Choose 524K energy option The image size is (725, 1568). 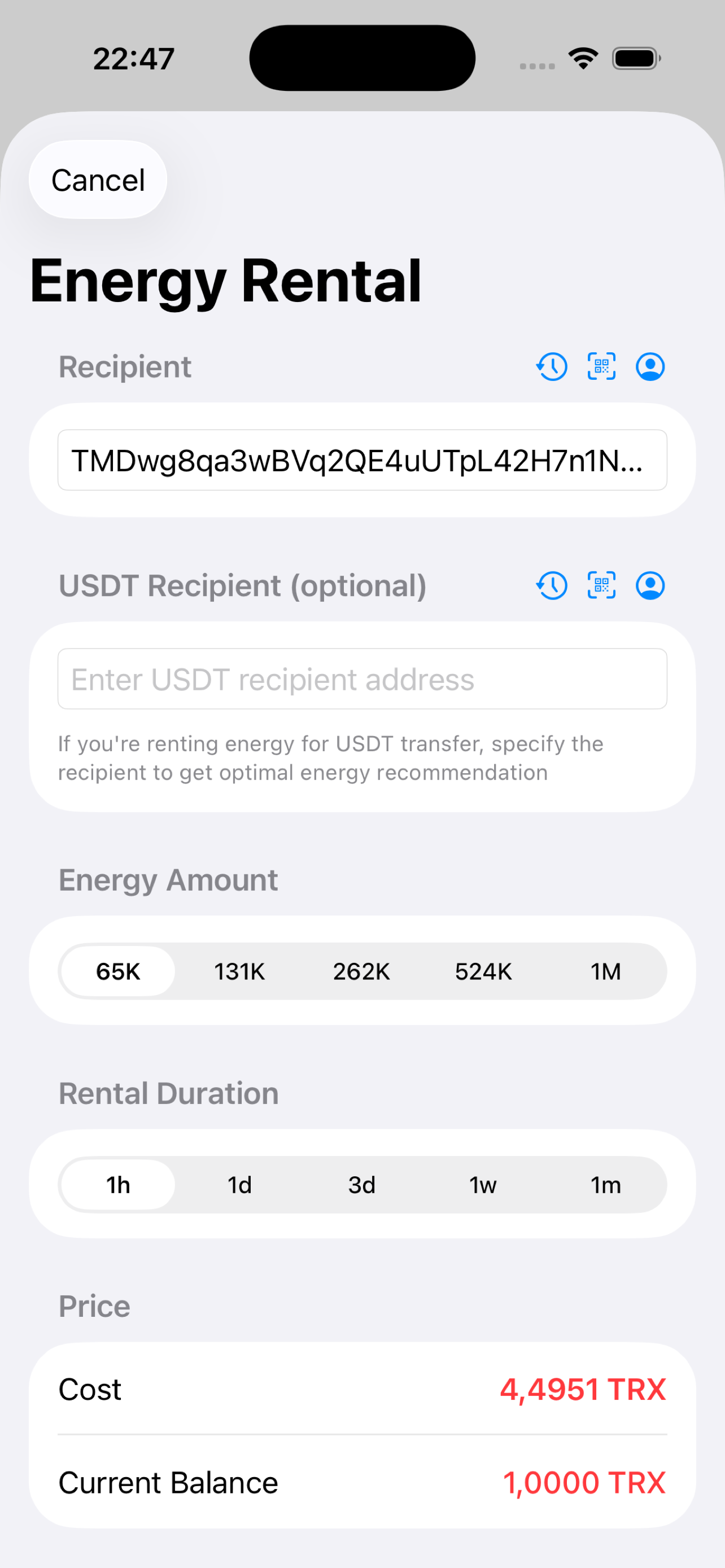tap(484, 971)
